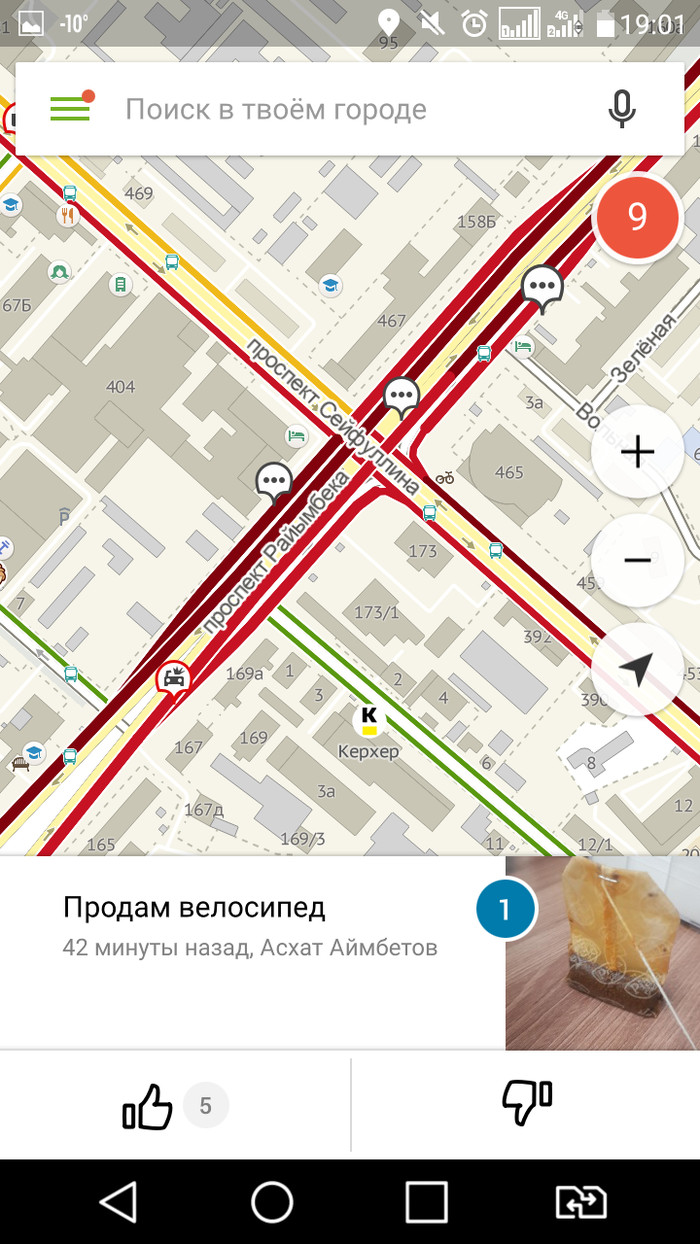Go back using the system back button
The height and width of the screenshot is (1244, 700).
(118, 1202)
